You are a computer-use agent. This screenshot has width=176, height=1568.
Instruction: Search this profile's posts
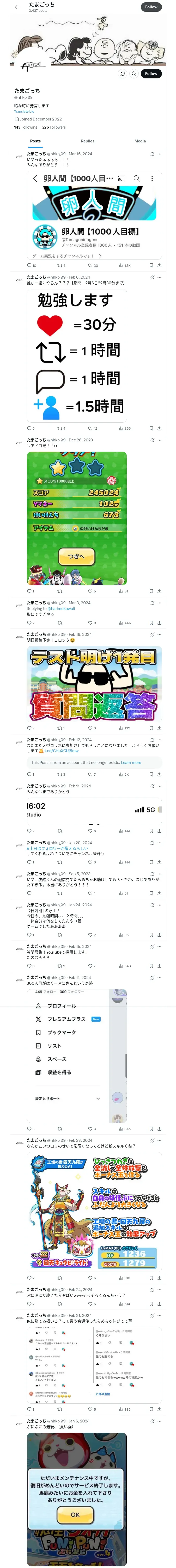[x=133, y=73]
